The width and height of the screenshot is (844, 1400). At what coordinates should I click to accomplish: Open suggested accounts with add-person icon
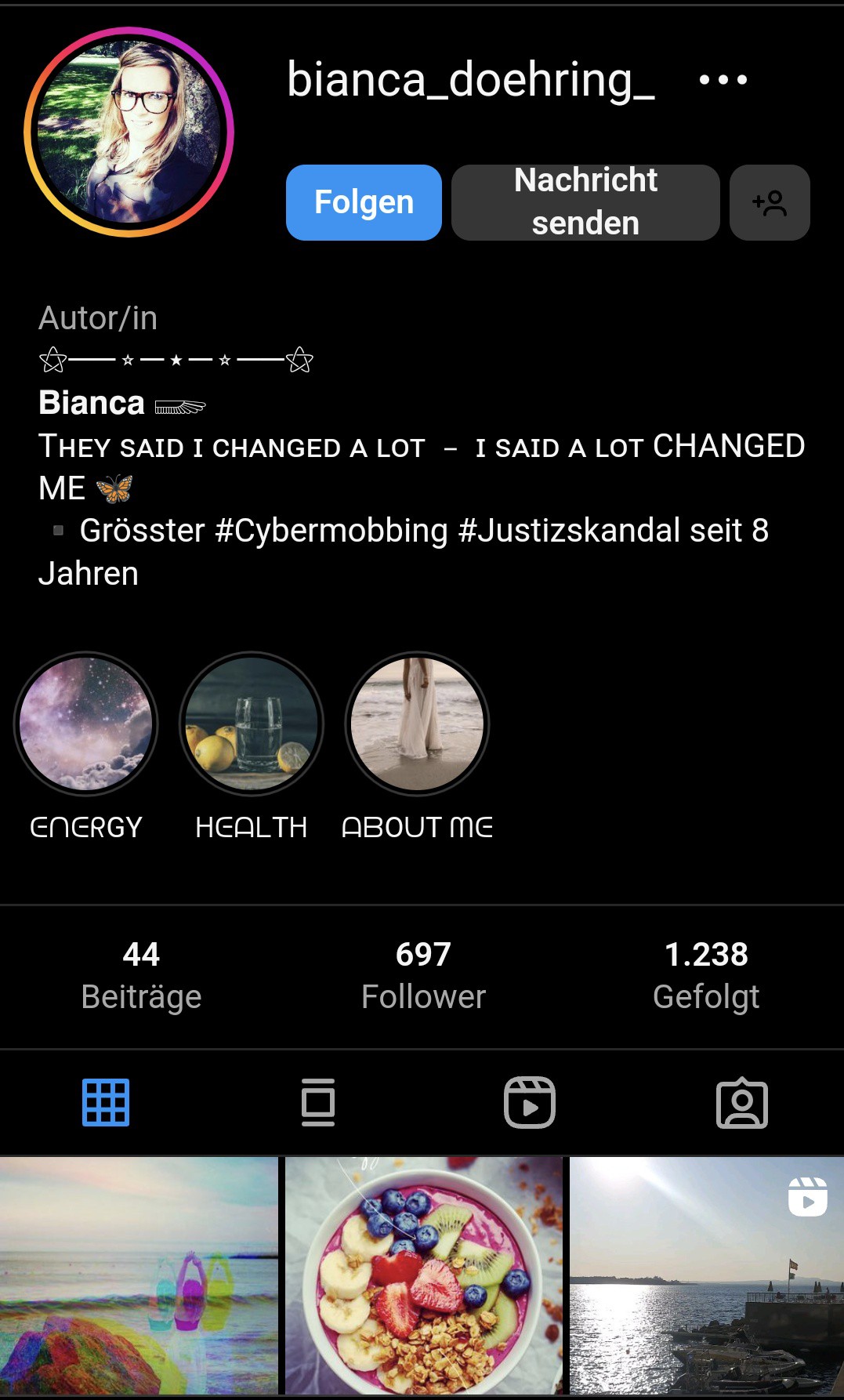770,202
